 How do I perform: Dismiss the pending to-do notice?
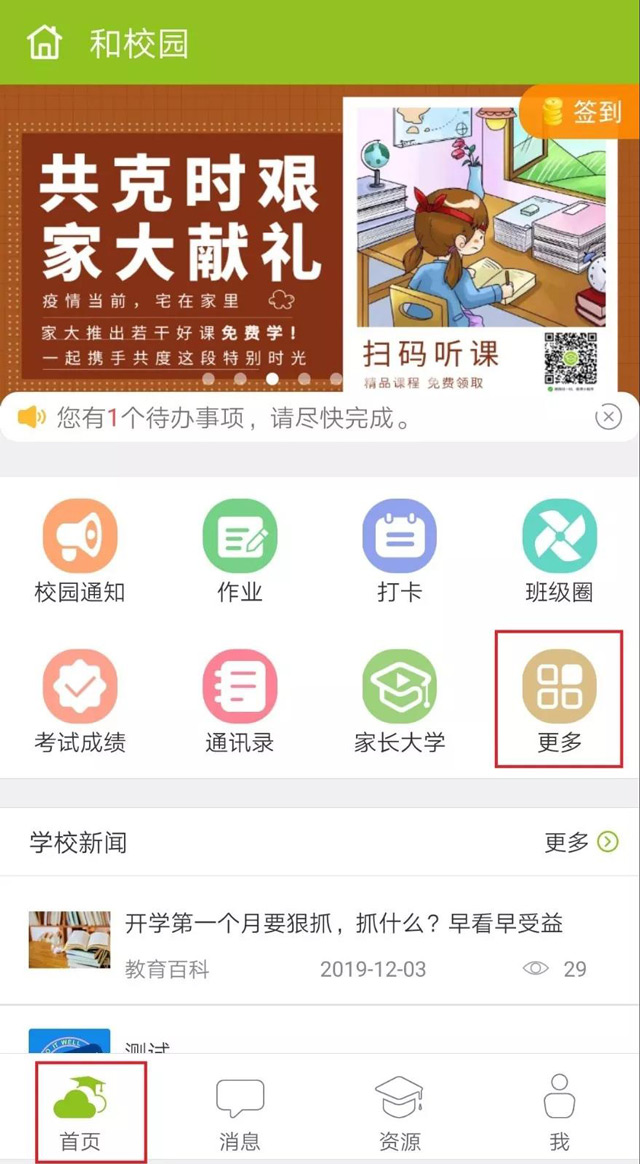point(608,417)
